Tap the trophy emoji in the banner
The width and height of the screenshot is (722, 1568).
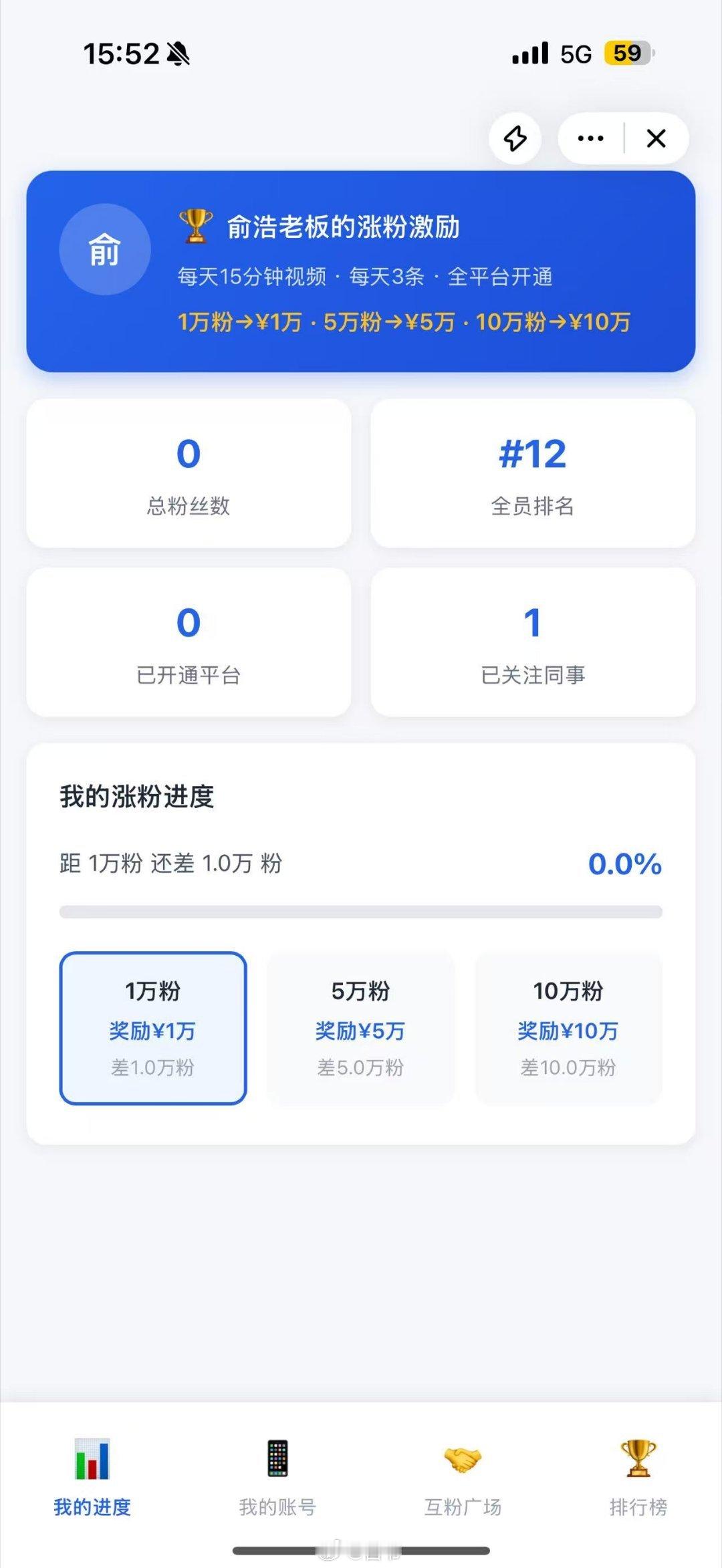click(193, 226)
